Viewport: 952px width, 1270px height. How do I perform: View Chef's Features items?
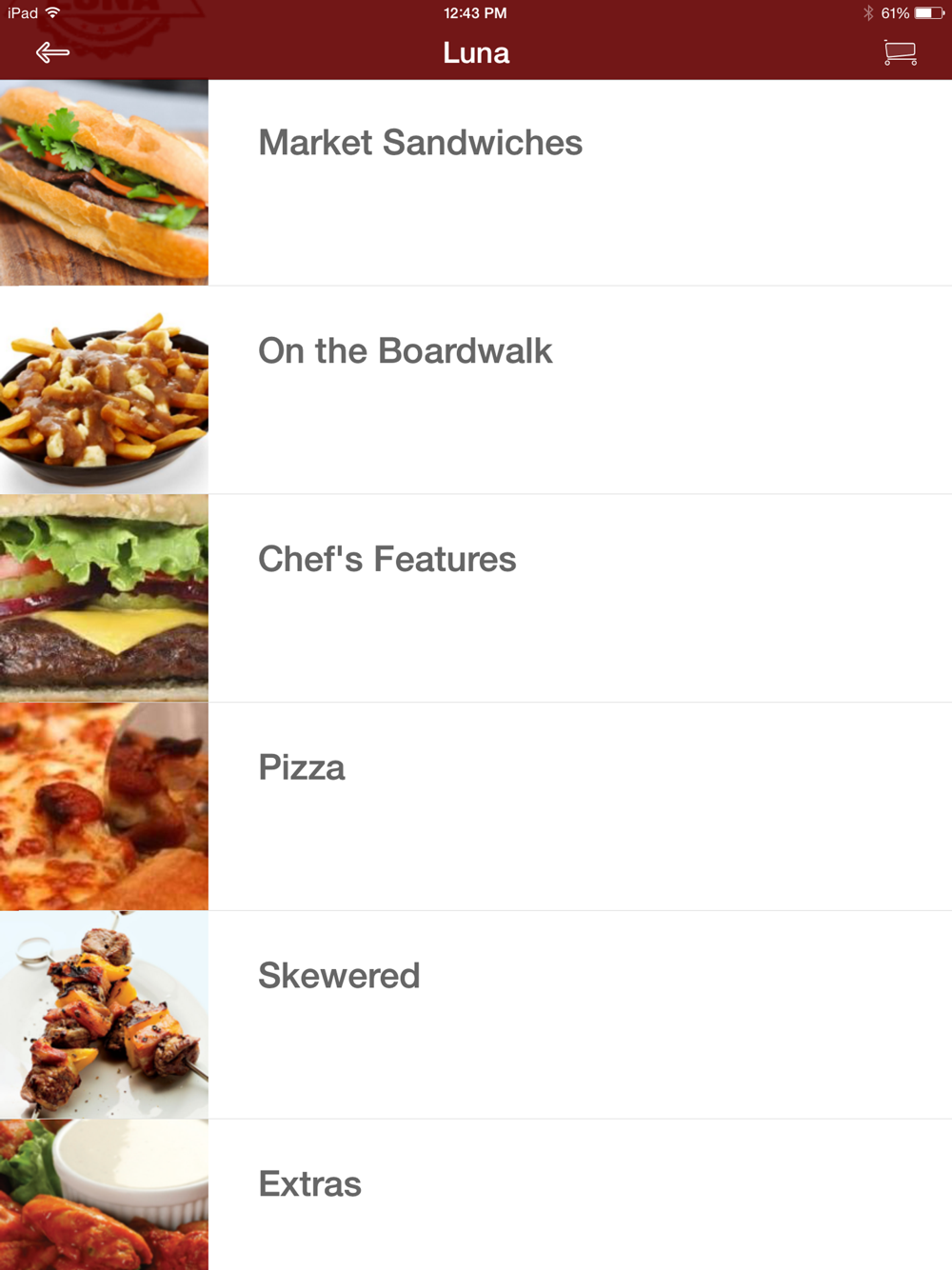pos(387,560)
